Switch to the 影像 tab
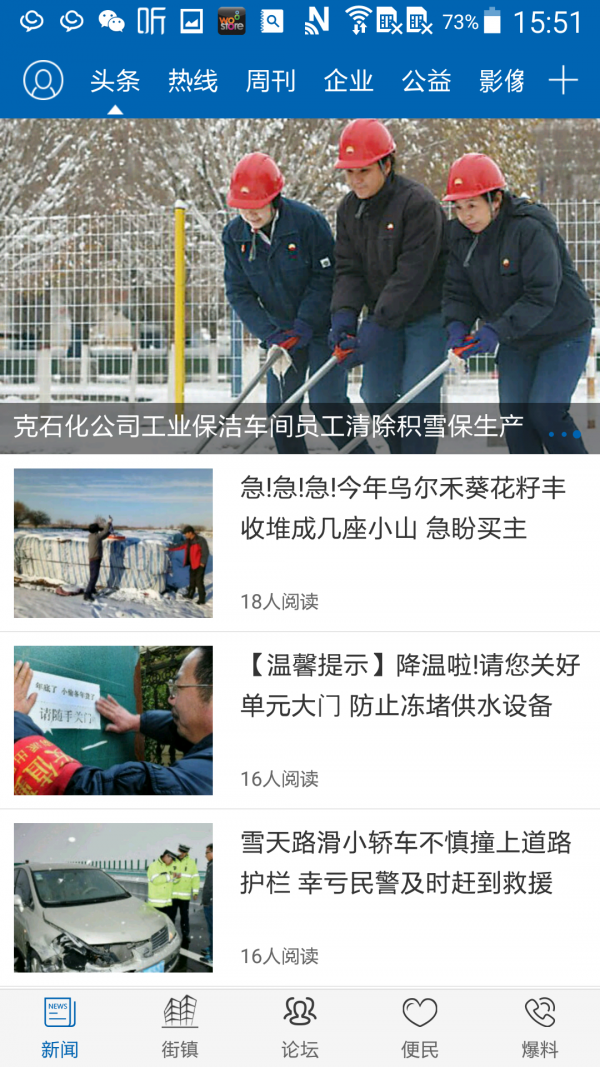 point(502,81)
